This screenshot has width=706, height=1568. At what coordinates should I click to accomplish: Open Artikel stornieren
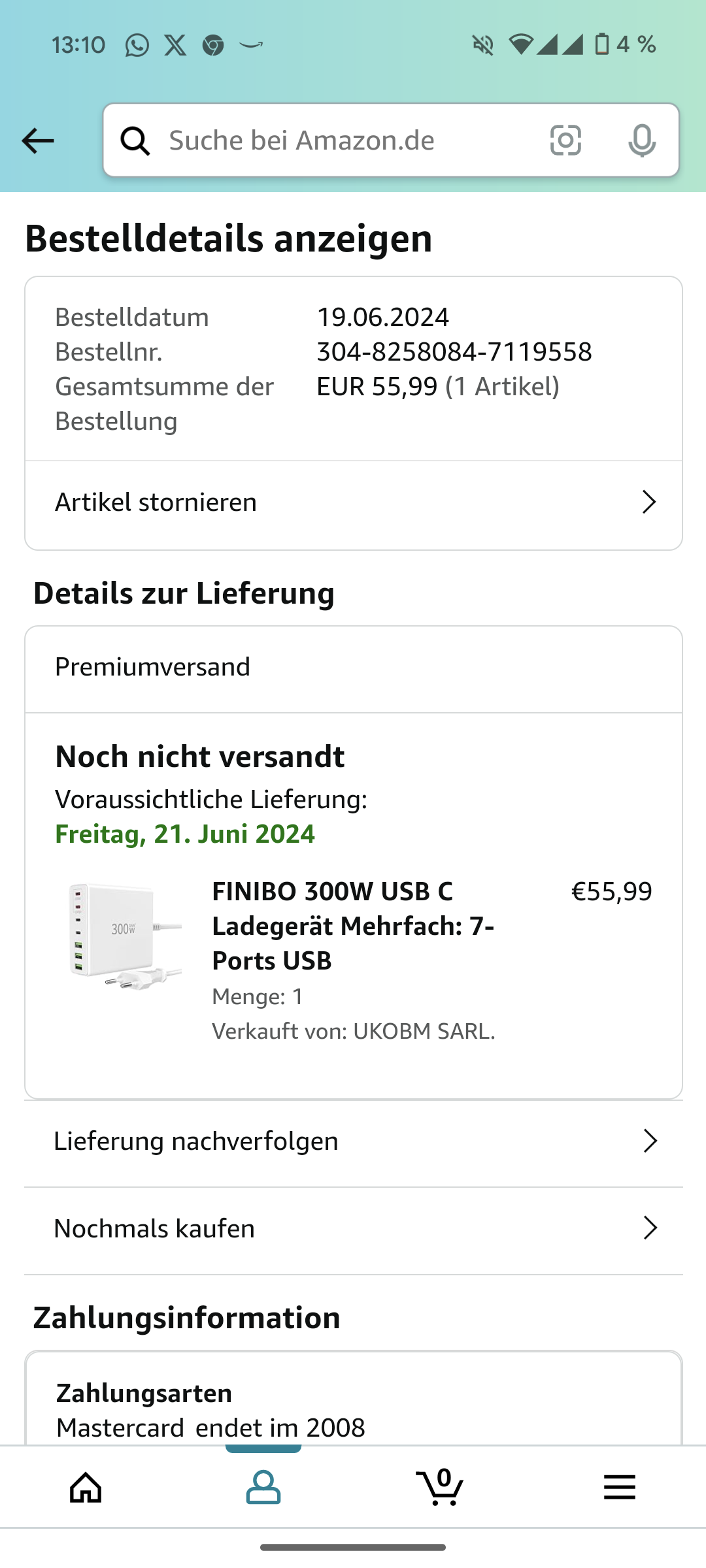353,502
